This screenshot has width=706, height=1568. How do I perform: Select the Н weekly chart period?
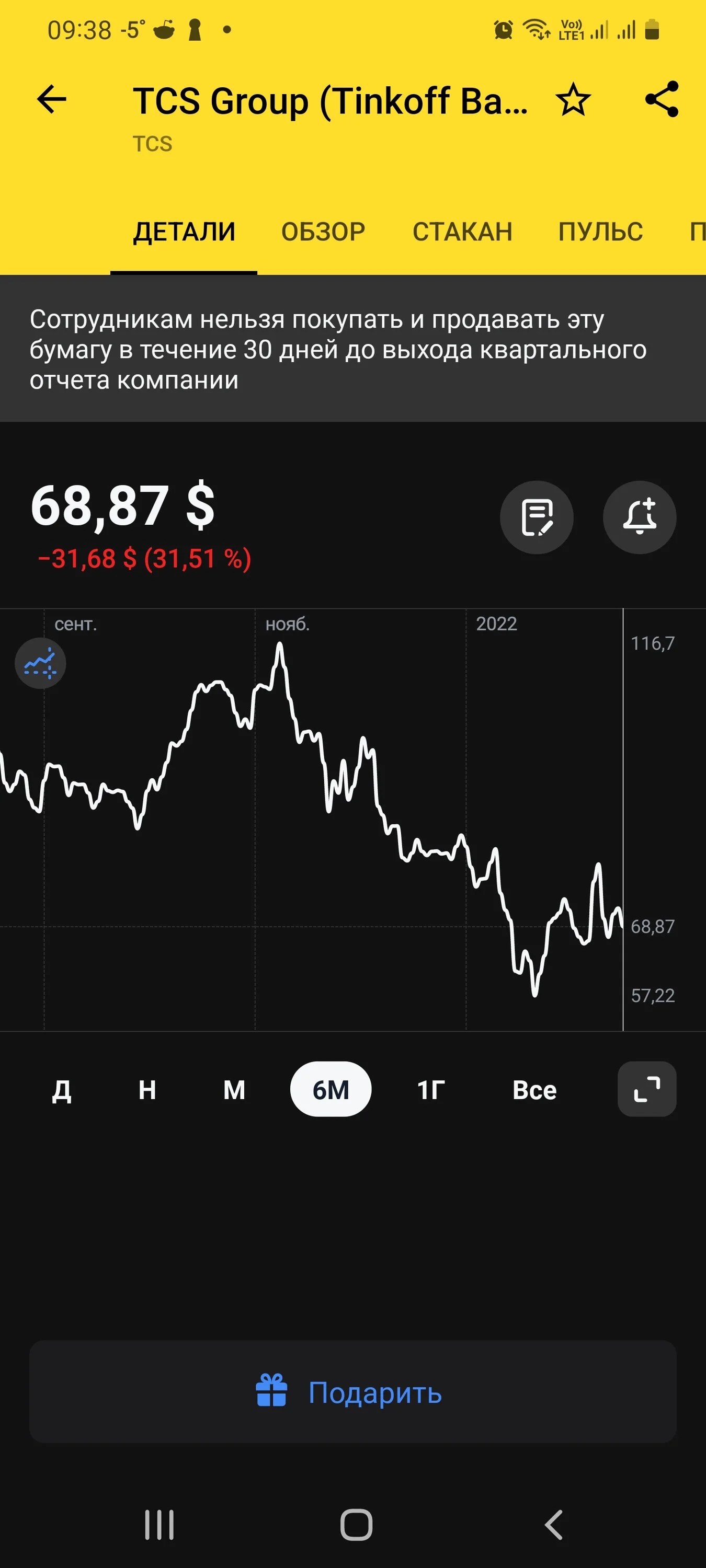pyautogui.click(x=147, y=1090)
